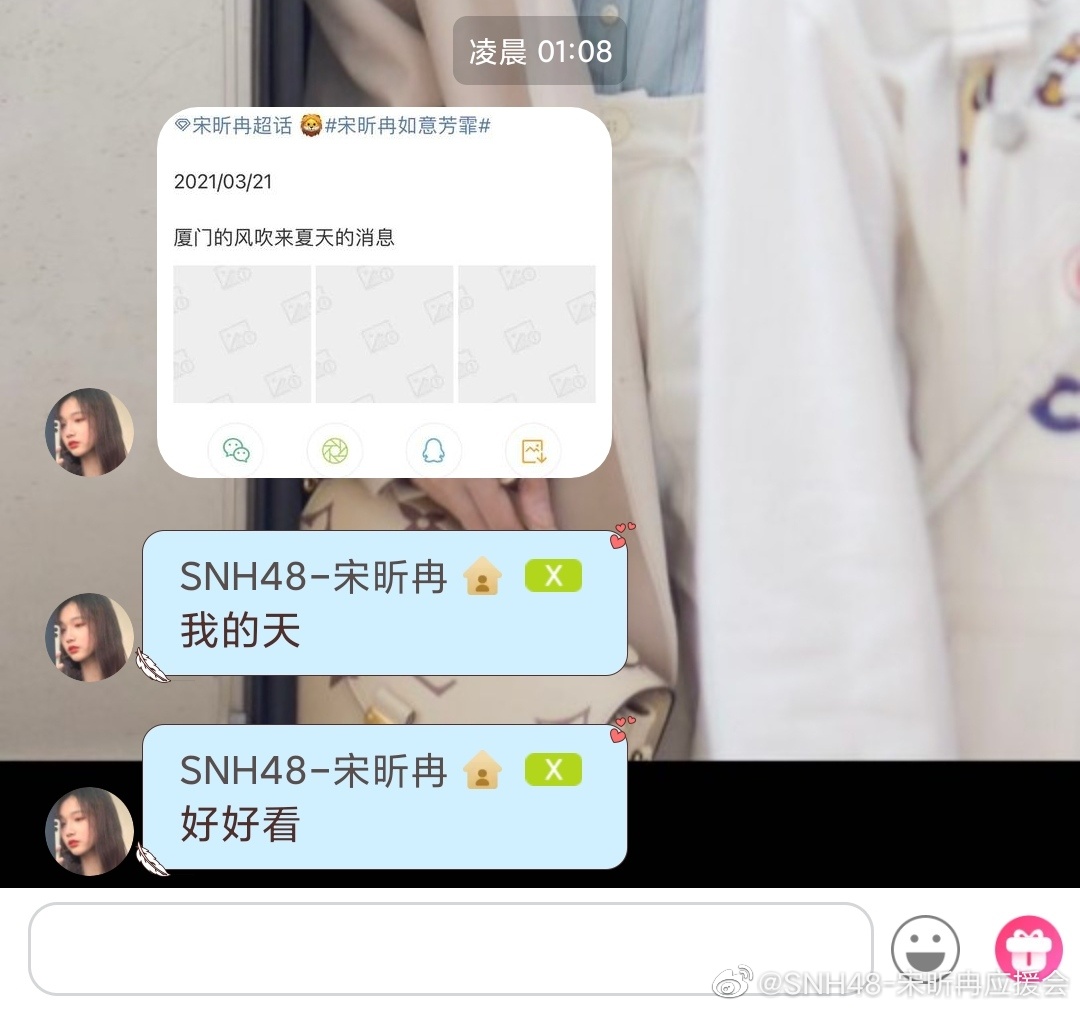Tap the avatar next to the image message
Image resolution: width=1080 pixels, height=1010 pixels.
(89, 432)
